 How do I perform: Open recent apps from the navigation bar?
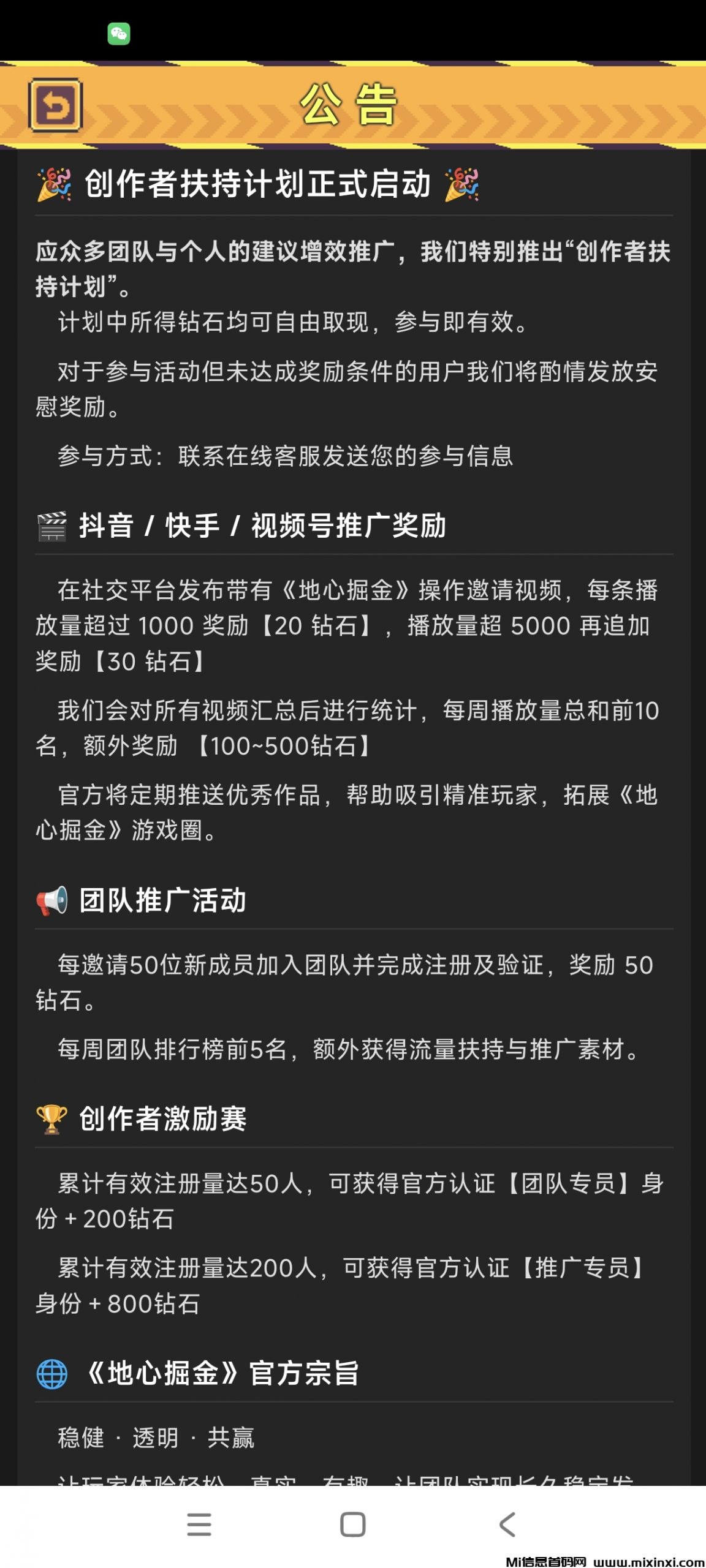[199, 1525]
